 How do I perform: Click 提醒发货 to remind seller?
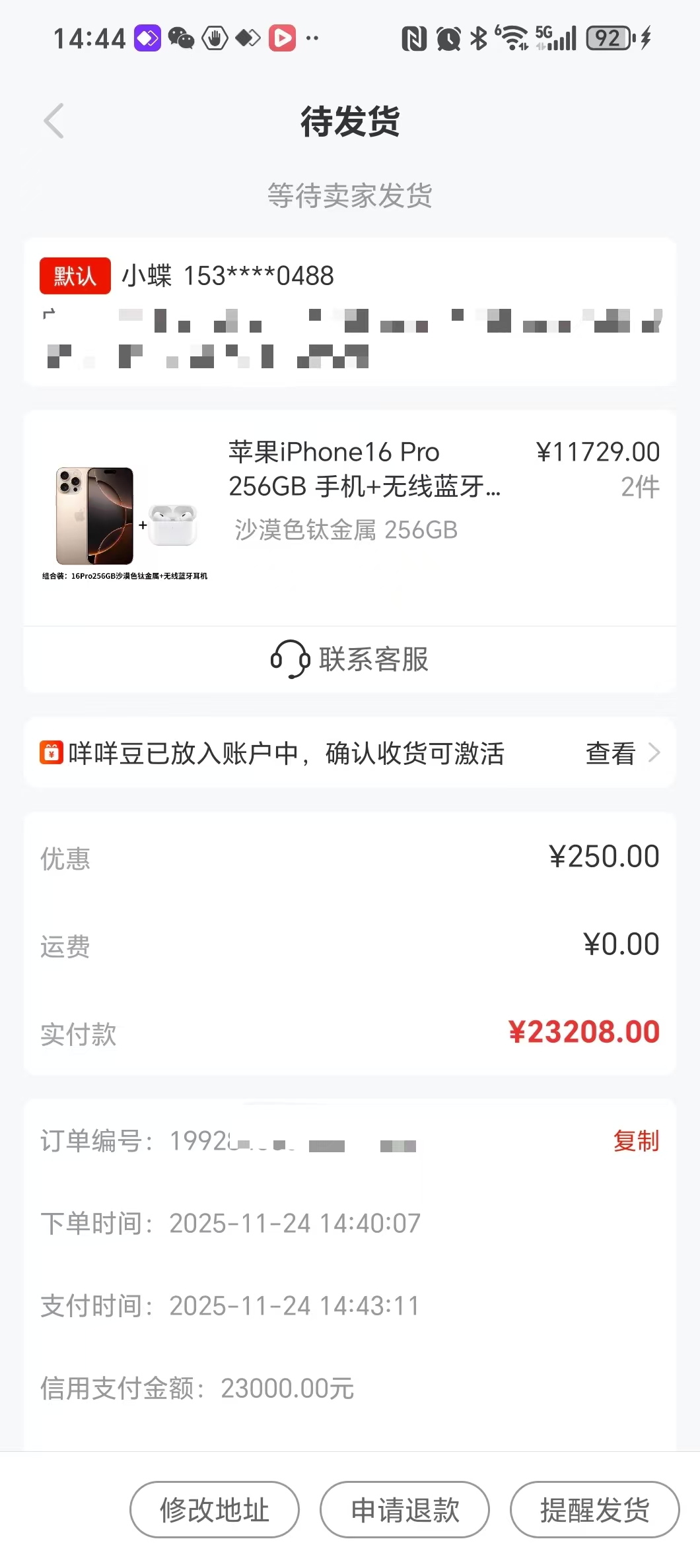(593, 1511)
